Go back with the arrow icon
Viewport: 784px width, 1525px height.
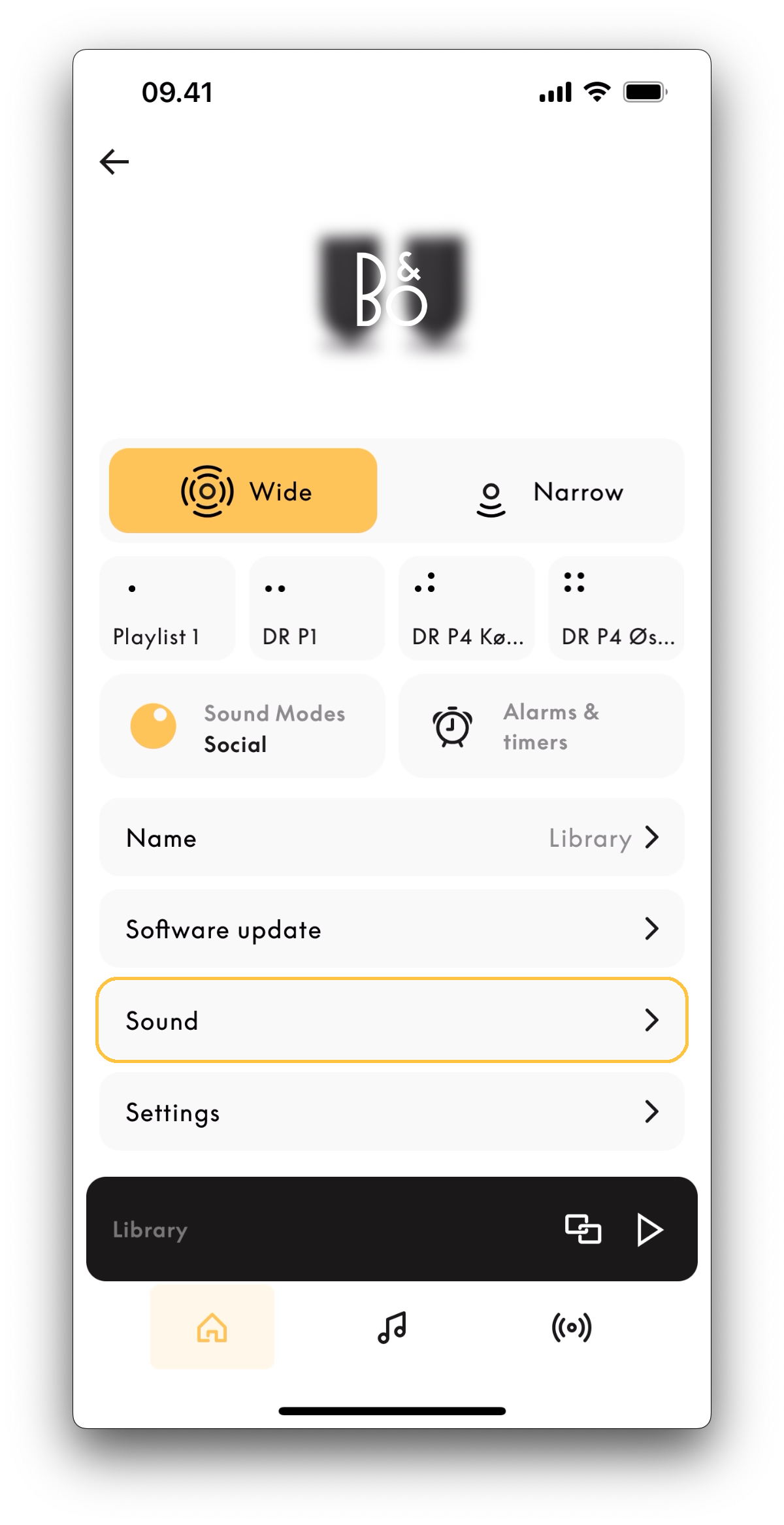point(114,161)
